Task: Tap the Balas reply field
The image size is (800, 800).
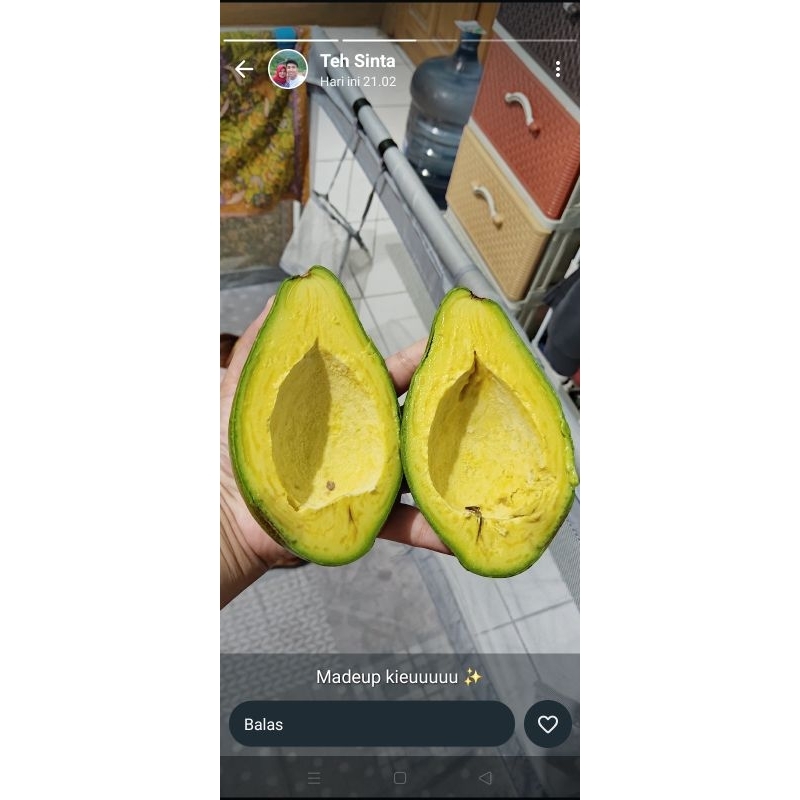Action: [x=371, y=724]
